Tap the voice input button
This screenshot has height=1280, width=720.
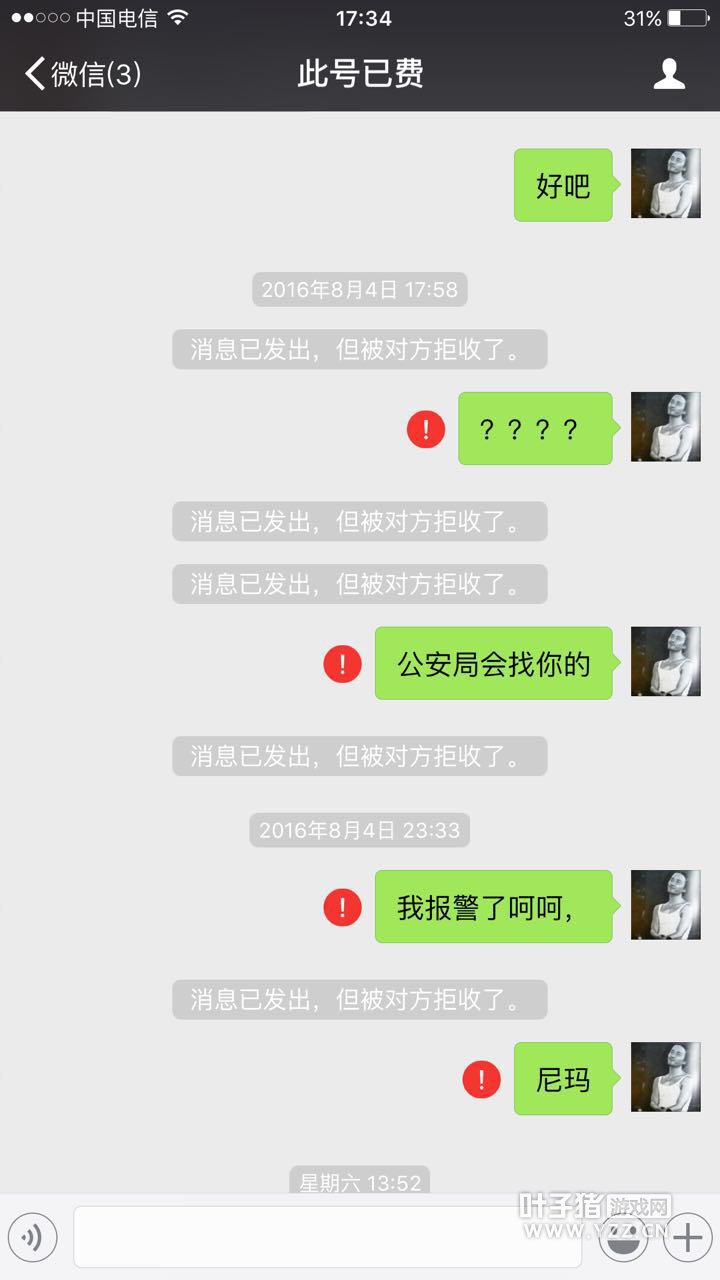click(x=32, y=1238)
